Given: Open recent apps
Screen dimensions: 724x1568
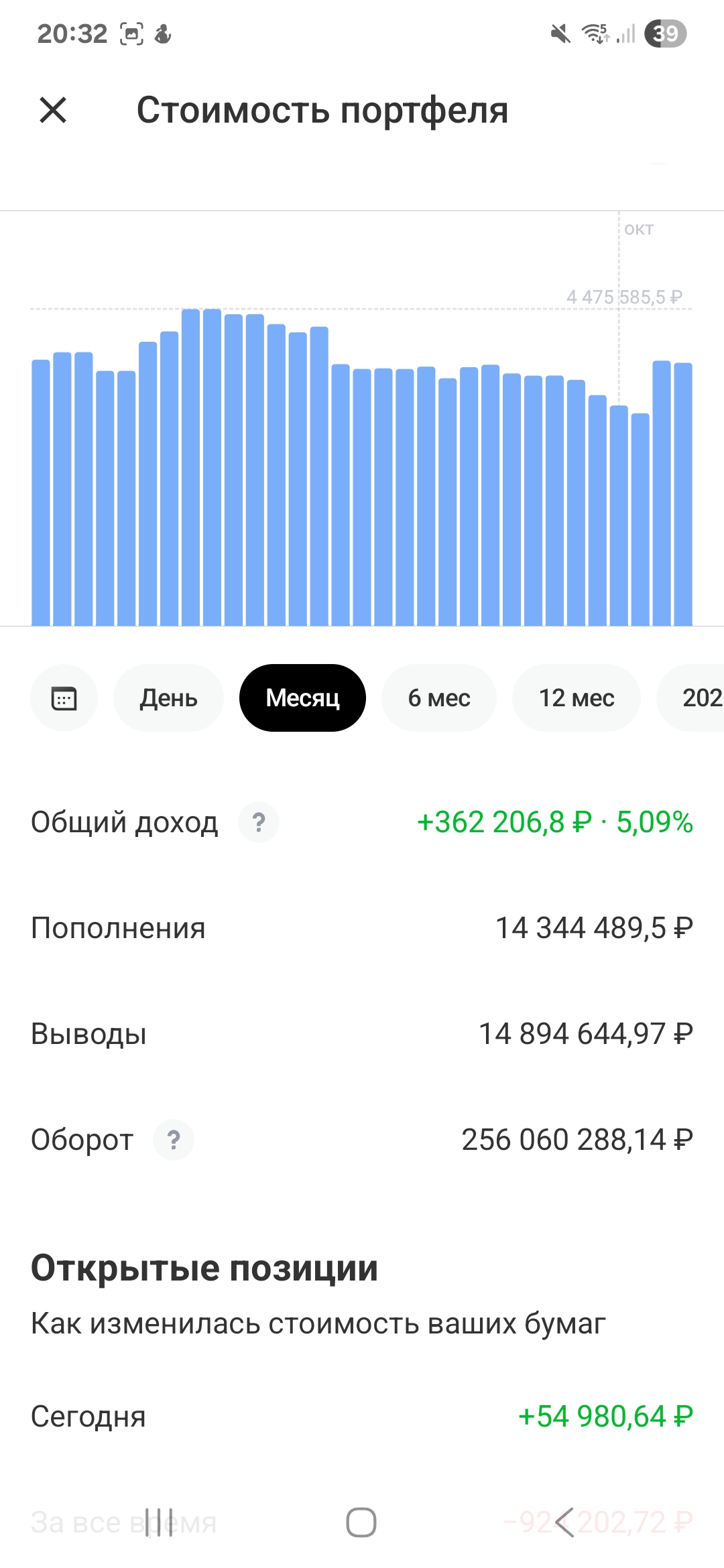Looking at the screenshot, I should coord(159,1522).
